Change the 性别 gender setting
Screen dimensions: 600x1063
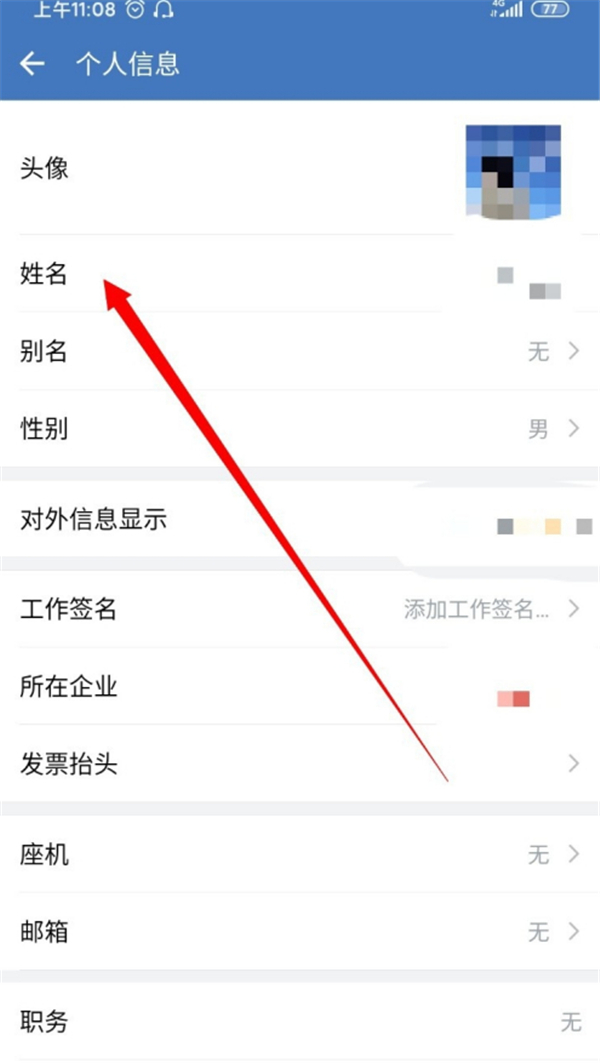[300, 429]
